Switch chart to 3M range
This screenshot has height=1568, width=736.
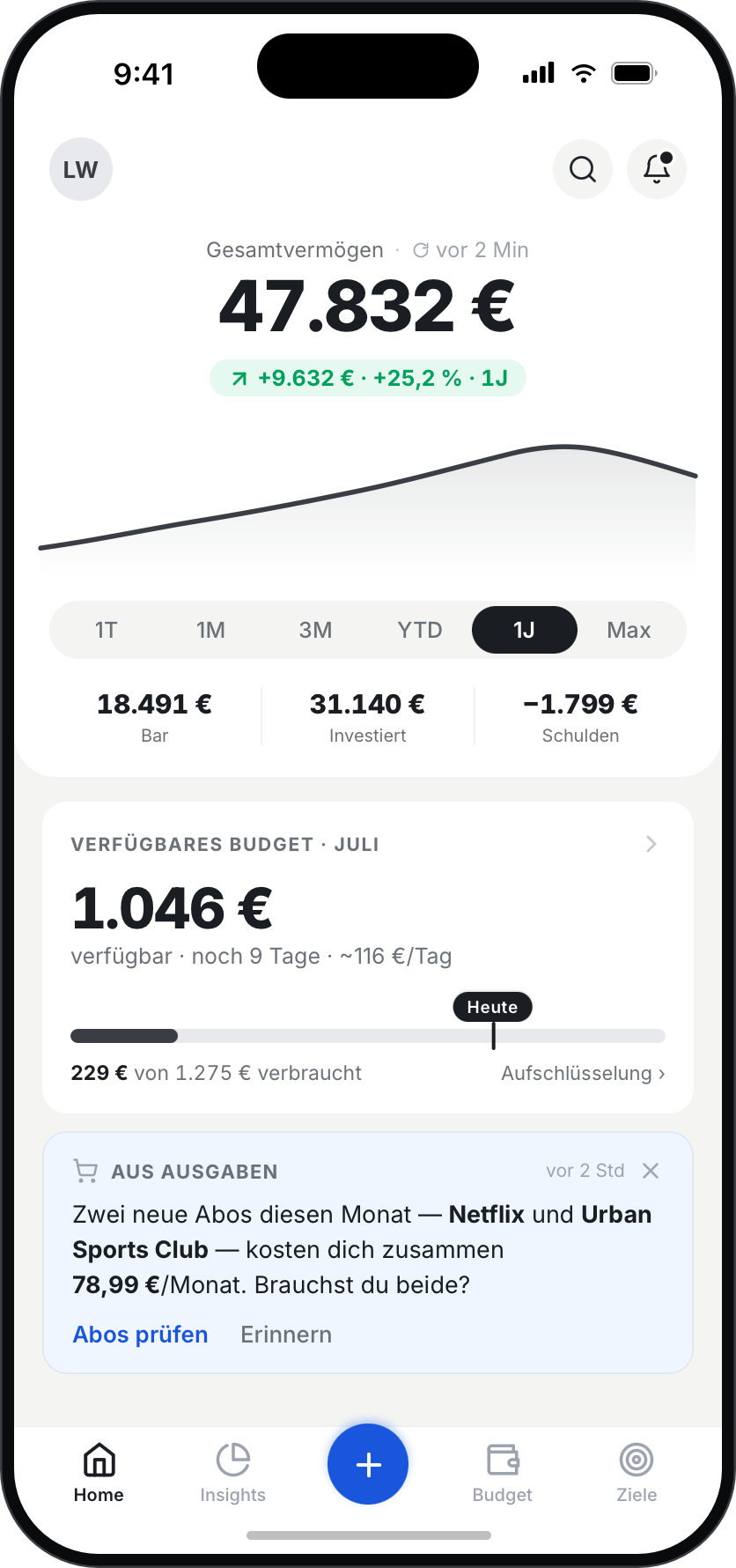tap(315, 630)
